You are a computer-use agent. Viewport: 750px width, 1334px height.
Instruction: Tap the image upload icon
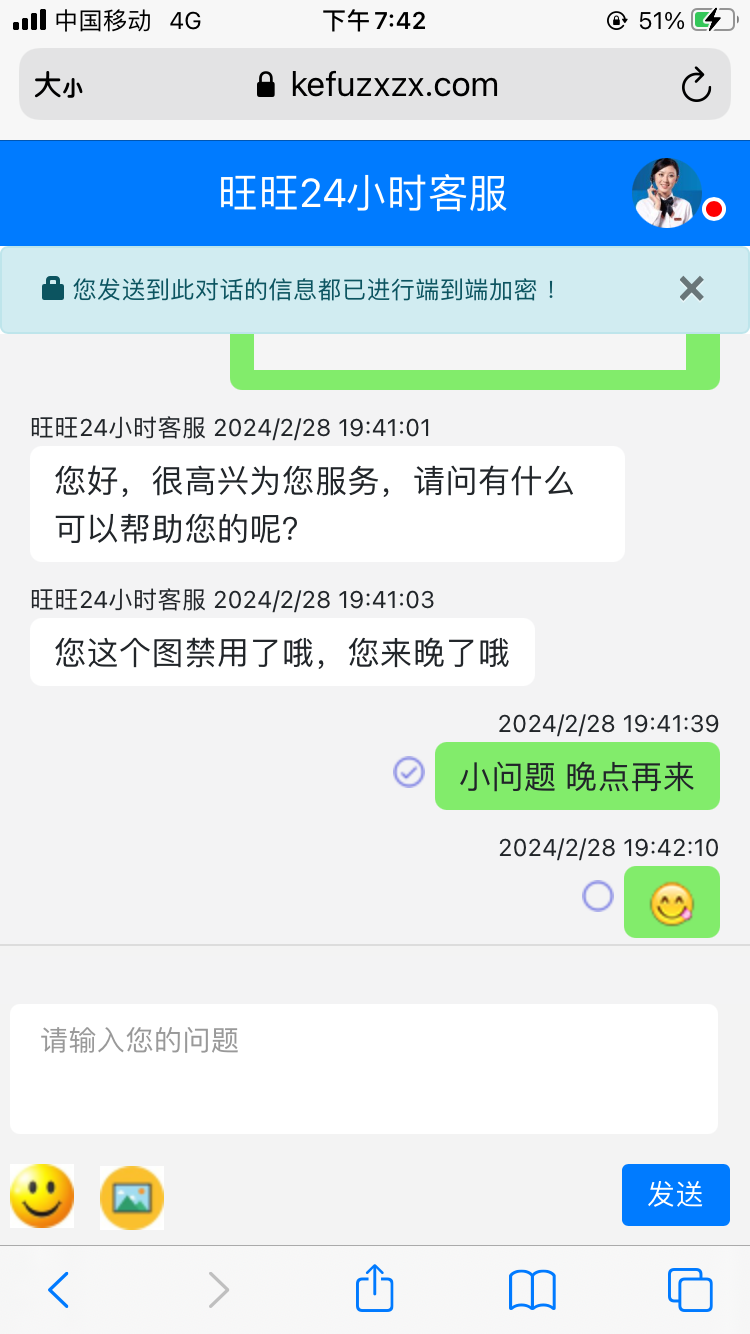132,1195
